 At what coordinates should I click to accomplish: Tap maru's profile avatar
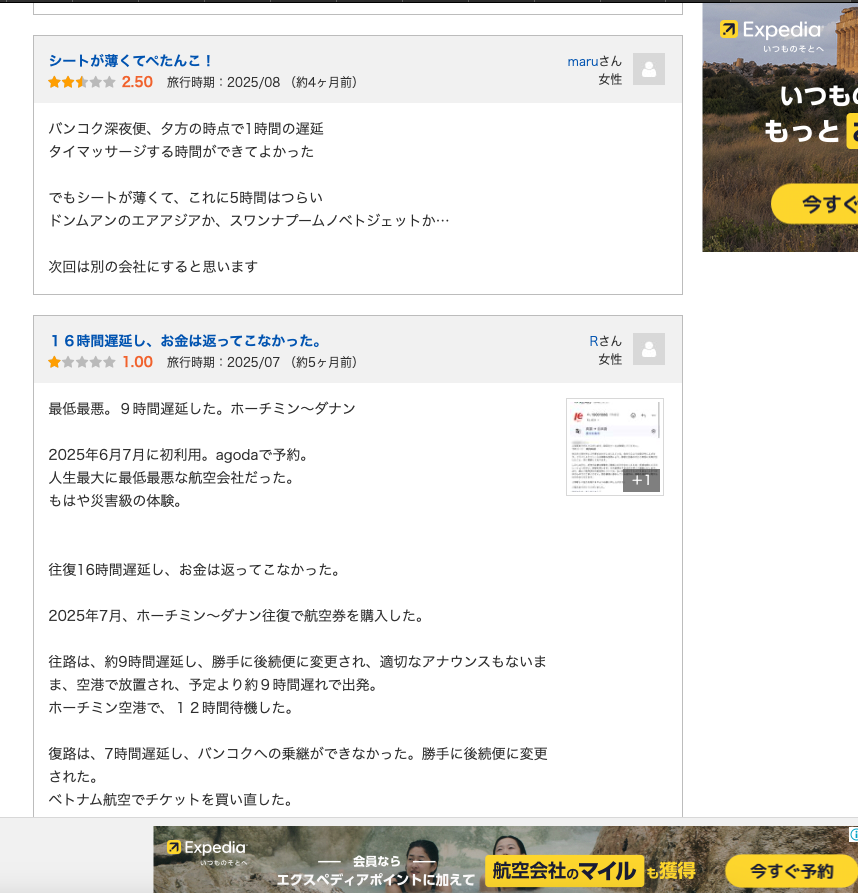649,69
